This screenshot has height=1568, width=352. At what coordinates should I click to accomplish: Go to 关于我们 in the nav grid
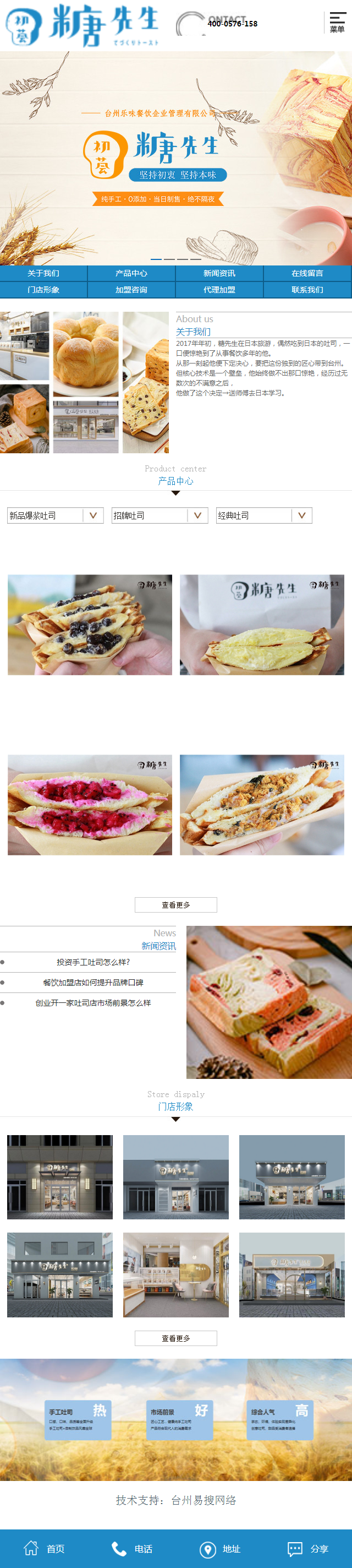click(x=43, y=273)
